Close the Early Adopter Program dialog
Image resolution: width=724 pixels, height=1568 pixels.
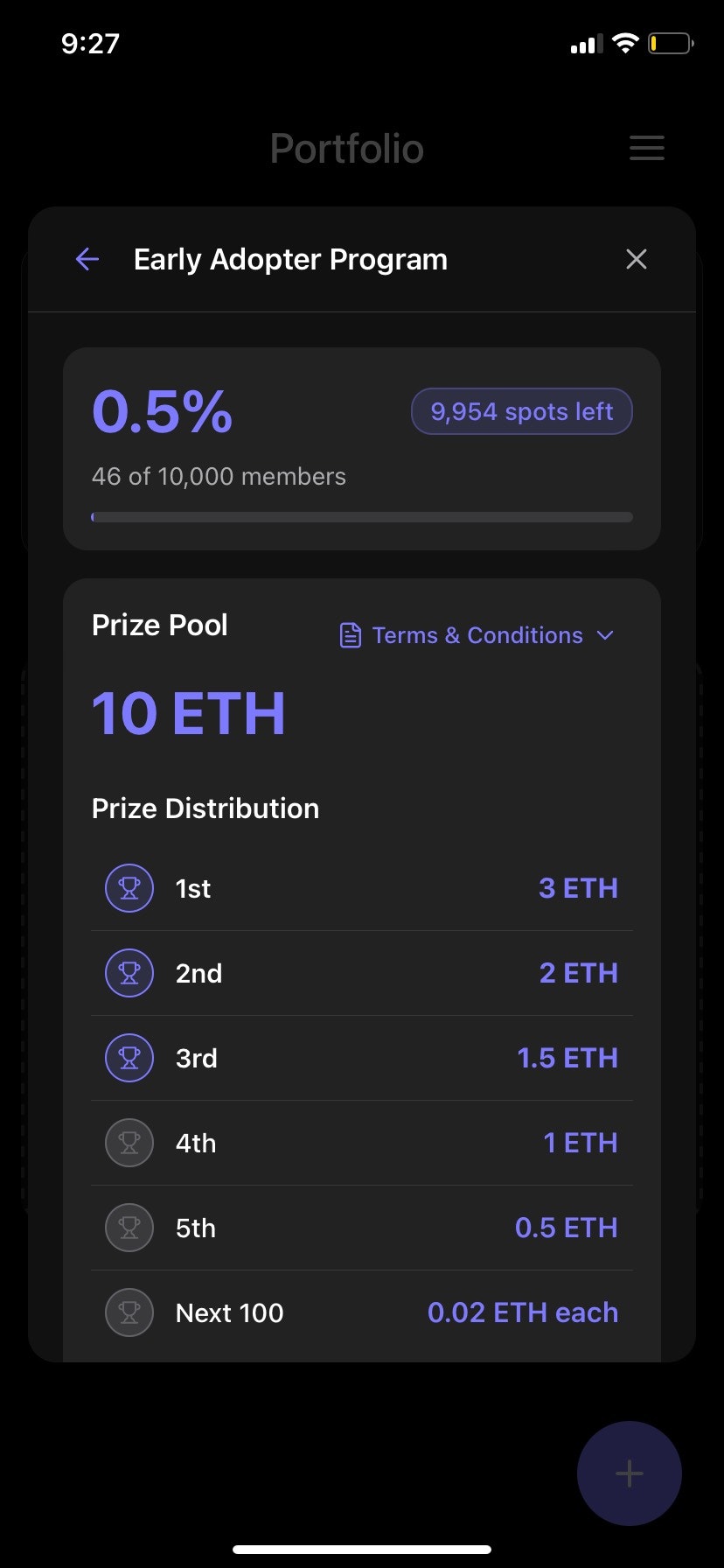(x=637, y=259)
